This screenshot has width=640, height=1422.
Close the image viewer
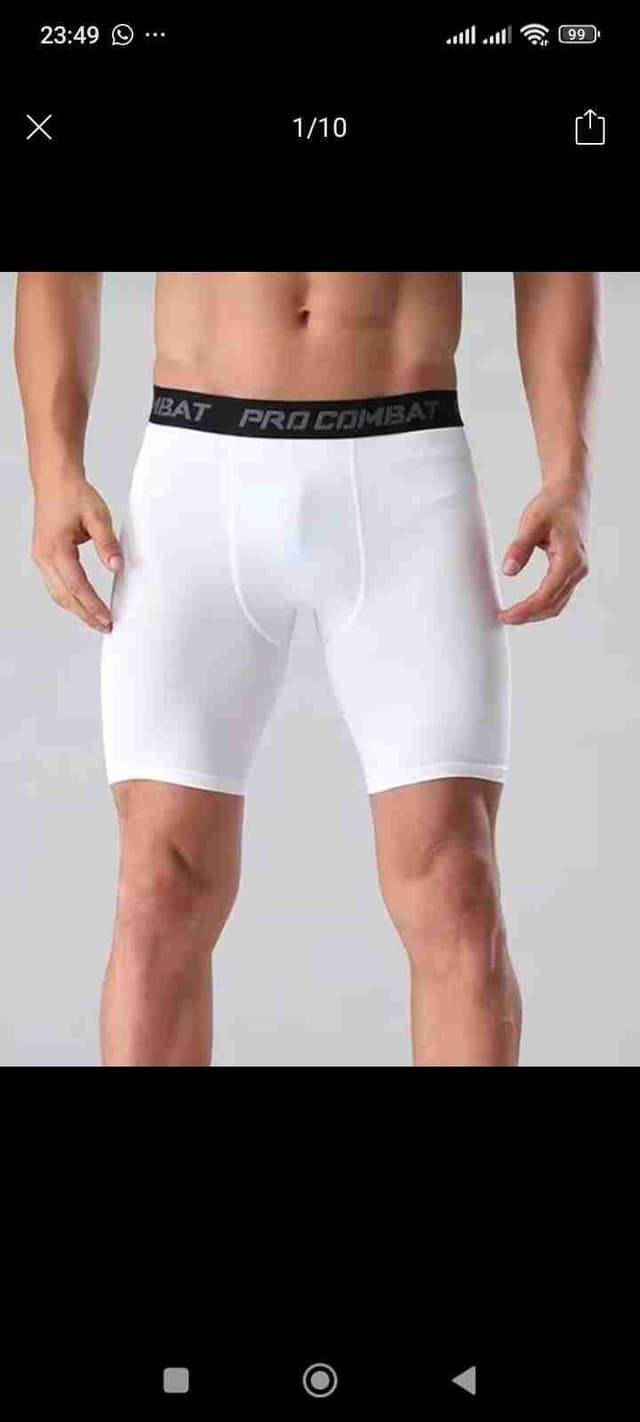[39, 127]
